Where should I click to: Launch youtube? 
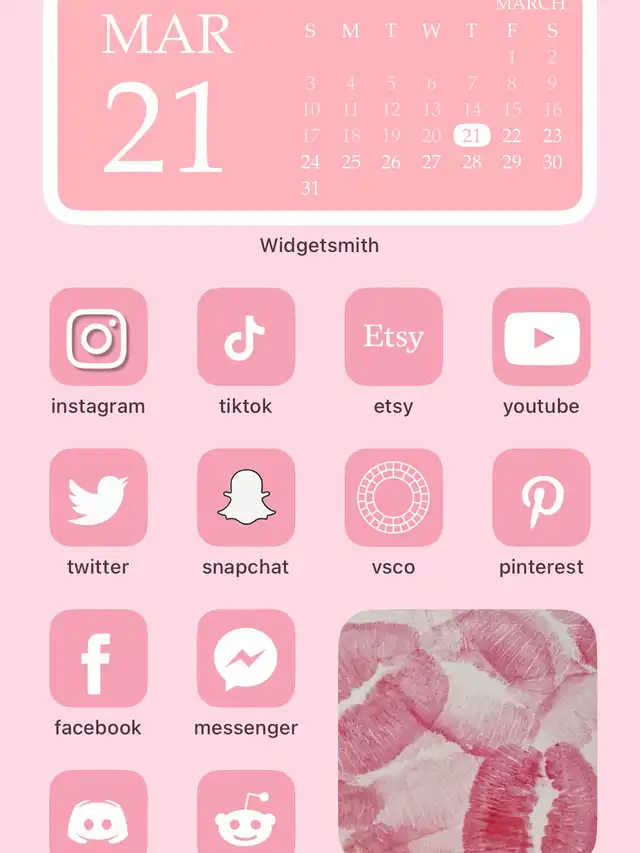click(541, 337)
